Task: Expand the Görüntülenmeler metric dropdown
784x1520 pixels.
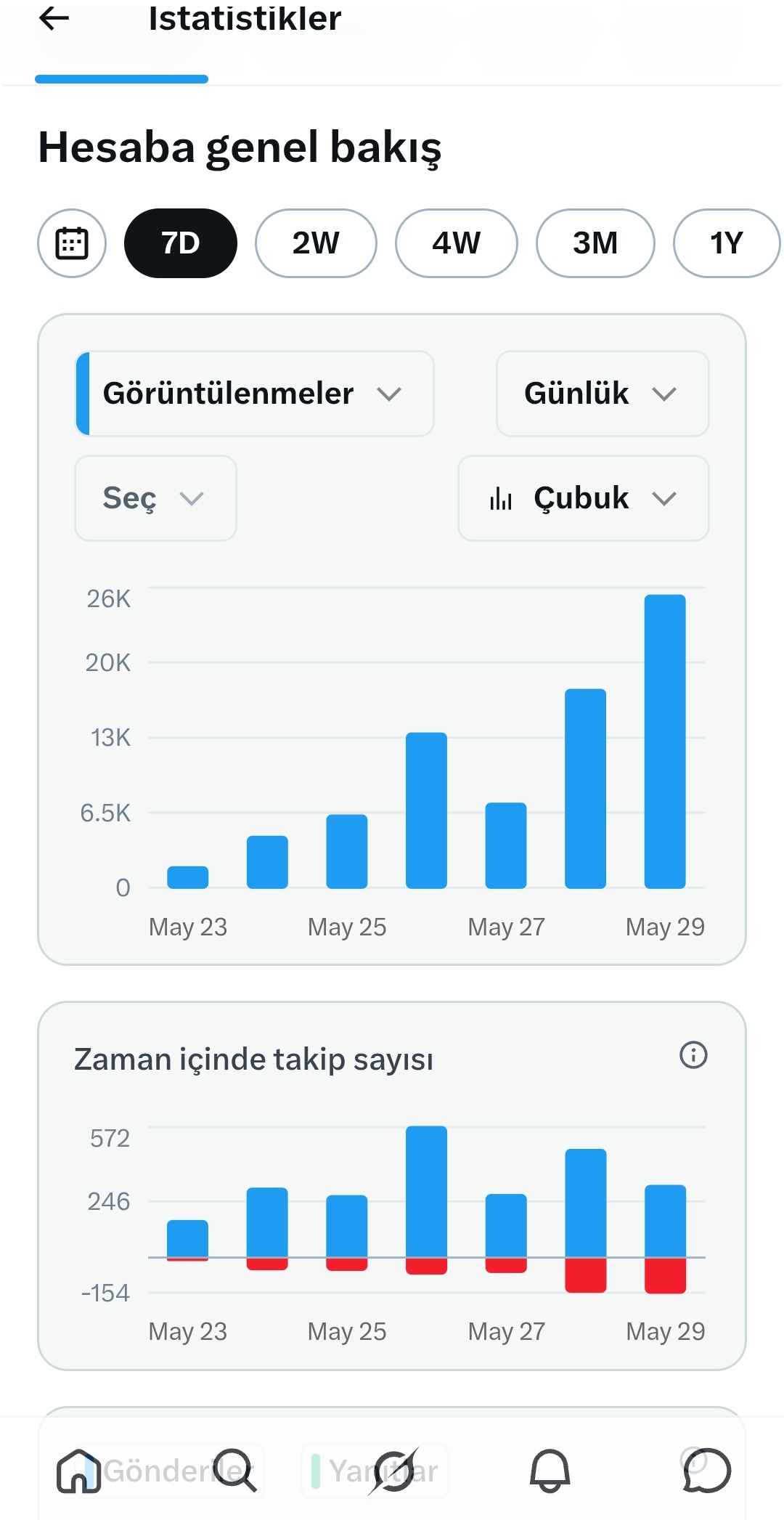Action: click(255, 394)
